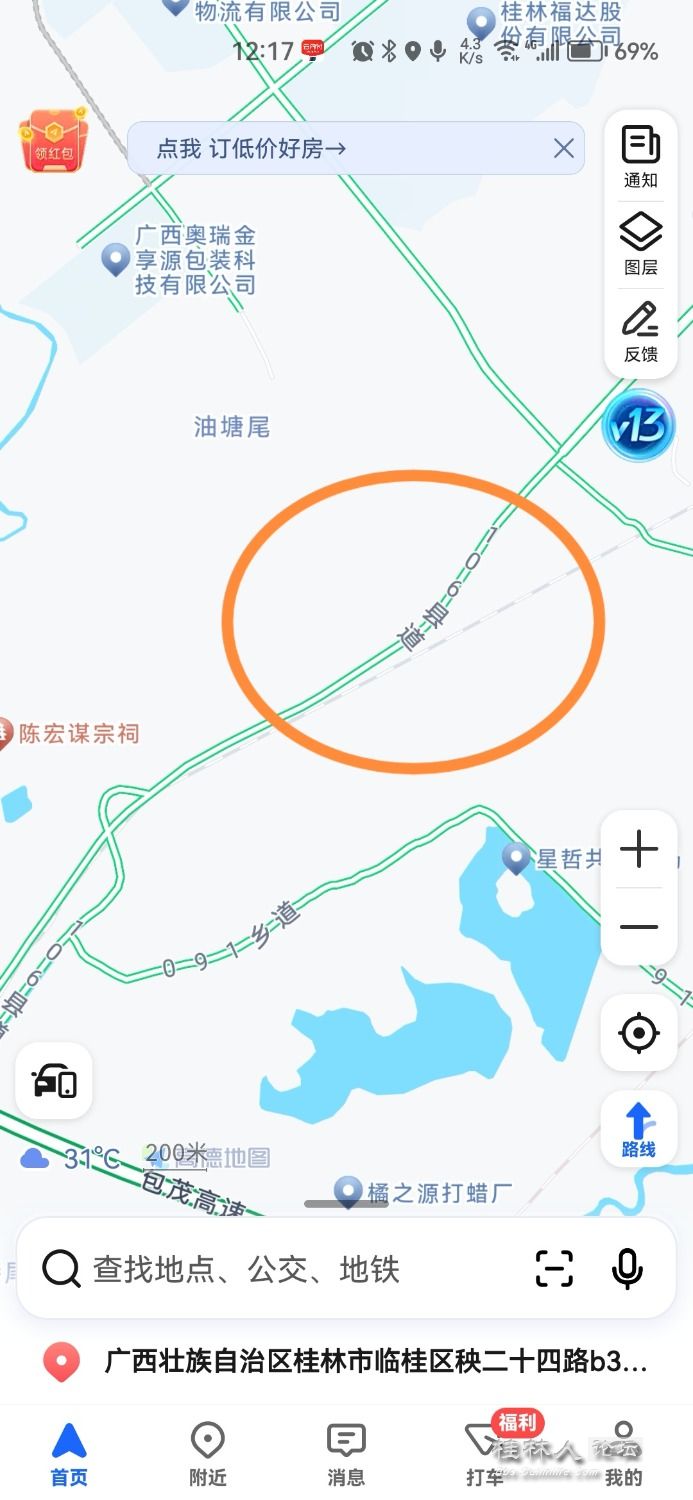Open the 路线 route planner
693x1500 pixels.
pyautogui.click(x=639, y=1129)
